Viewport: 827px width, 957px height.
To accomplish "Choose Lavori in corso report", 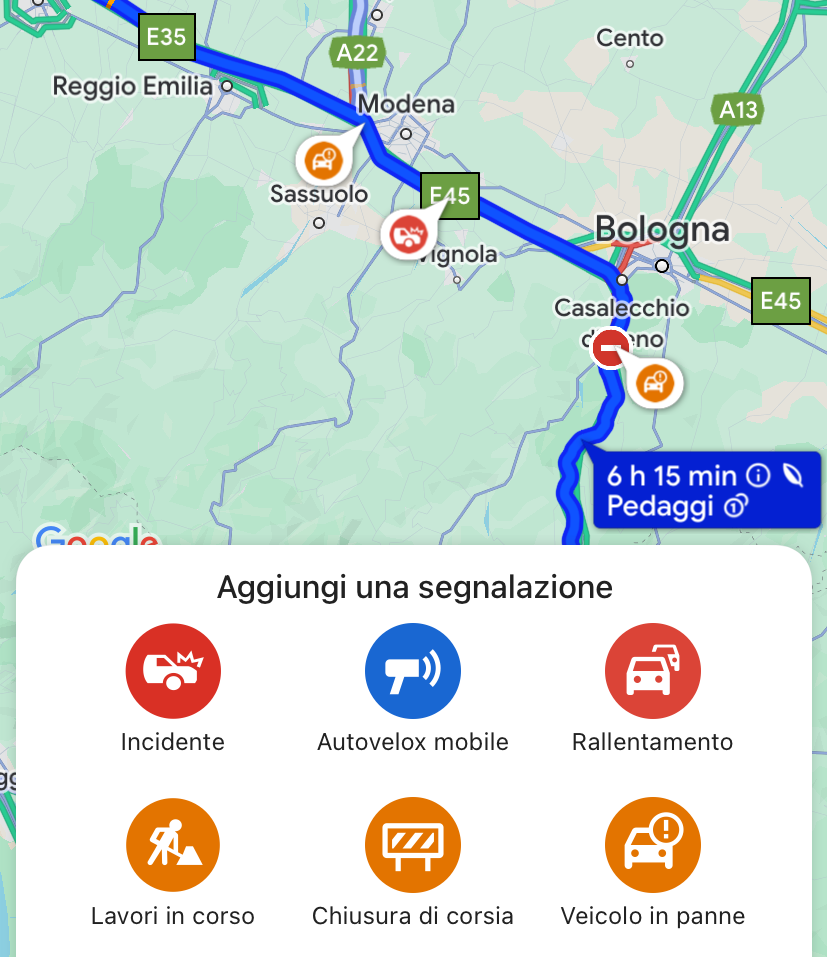I will click(x=173, y=845).
